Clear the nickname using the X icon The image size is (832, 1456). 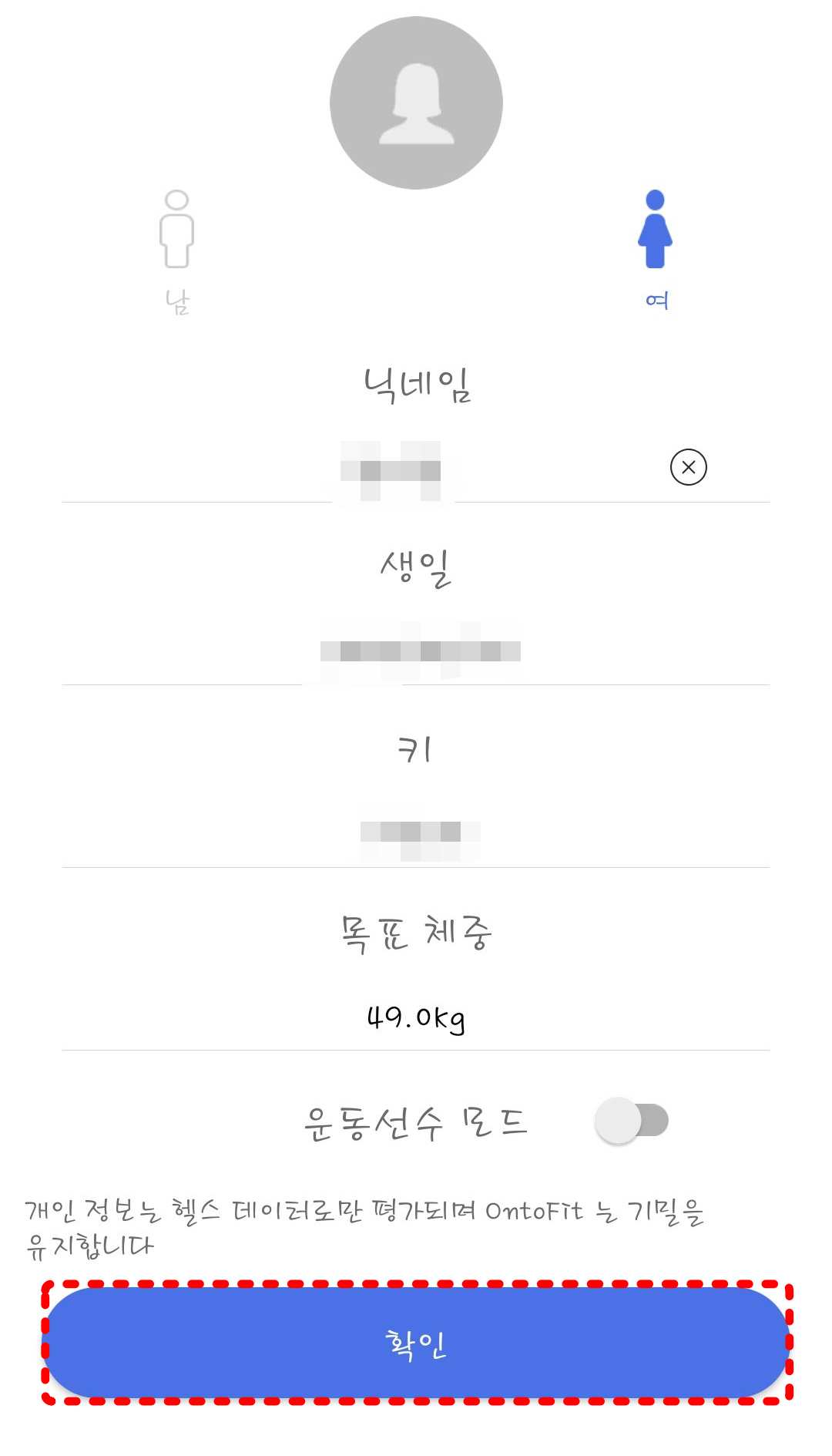click(x=689, y=468)
